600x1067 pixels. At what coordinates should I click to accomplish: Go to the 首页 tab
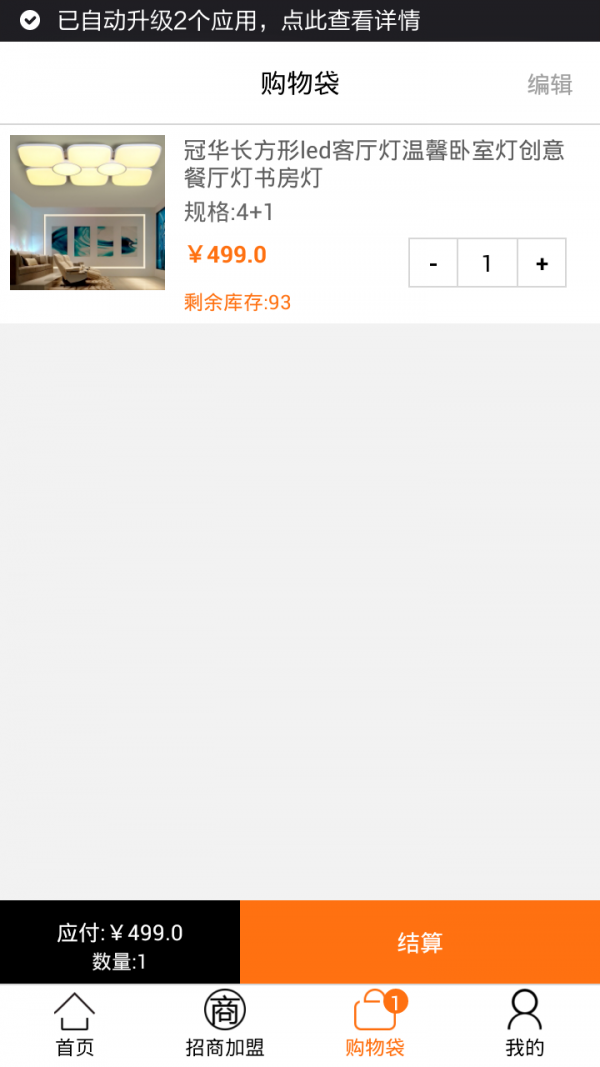(75, 1025)
